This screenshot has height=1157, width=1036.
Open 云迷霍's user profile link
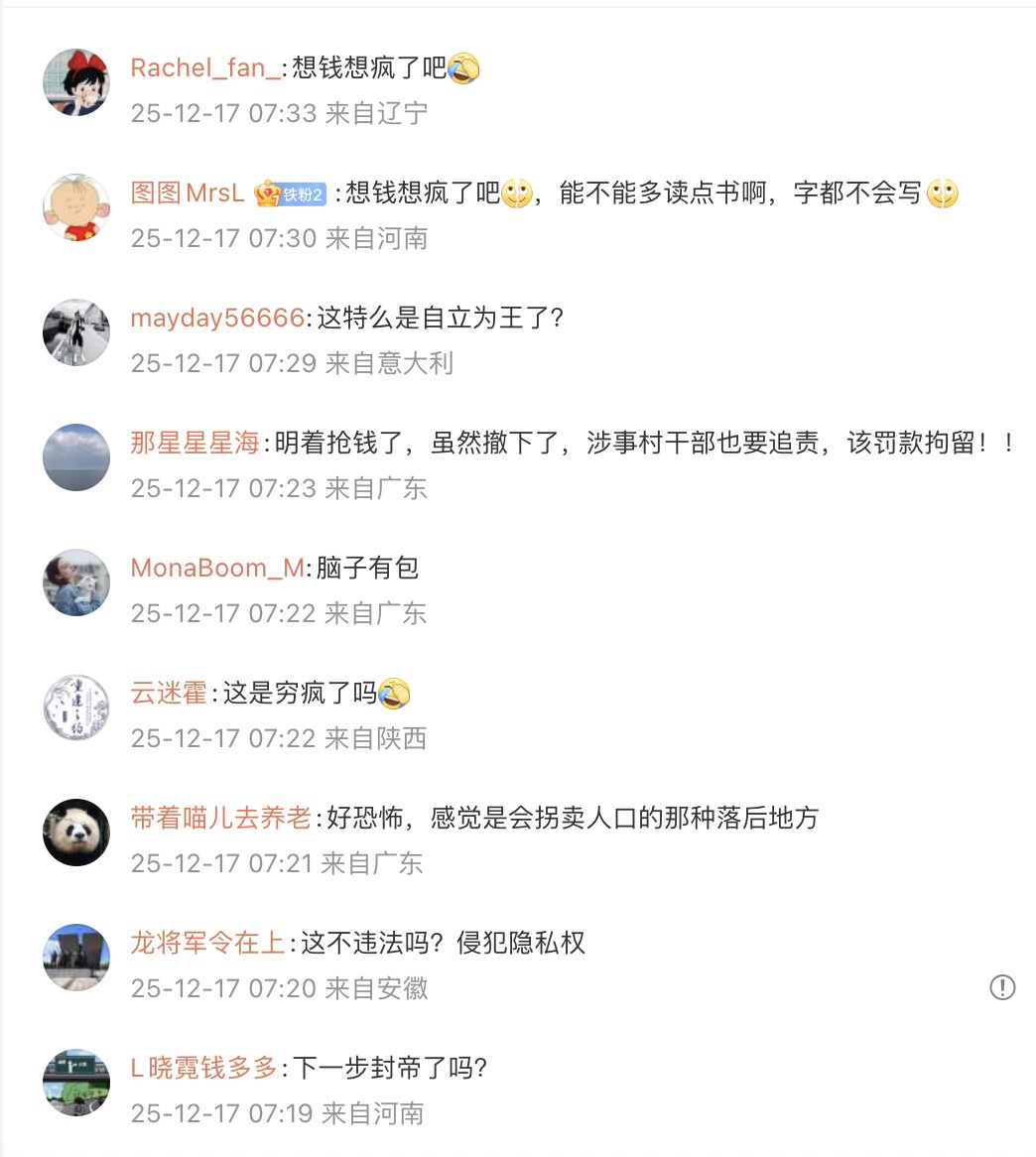click(x=169, y=694)
